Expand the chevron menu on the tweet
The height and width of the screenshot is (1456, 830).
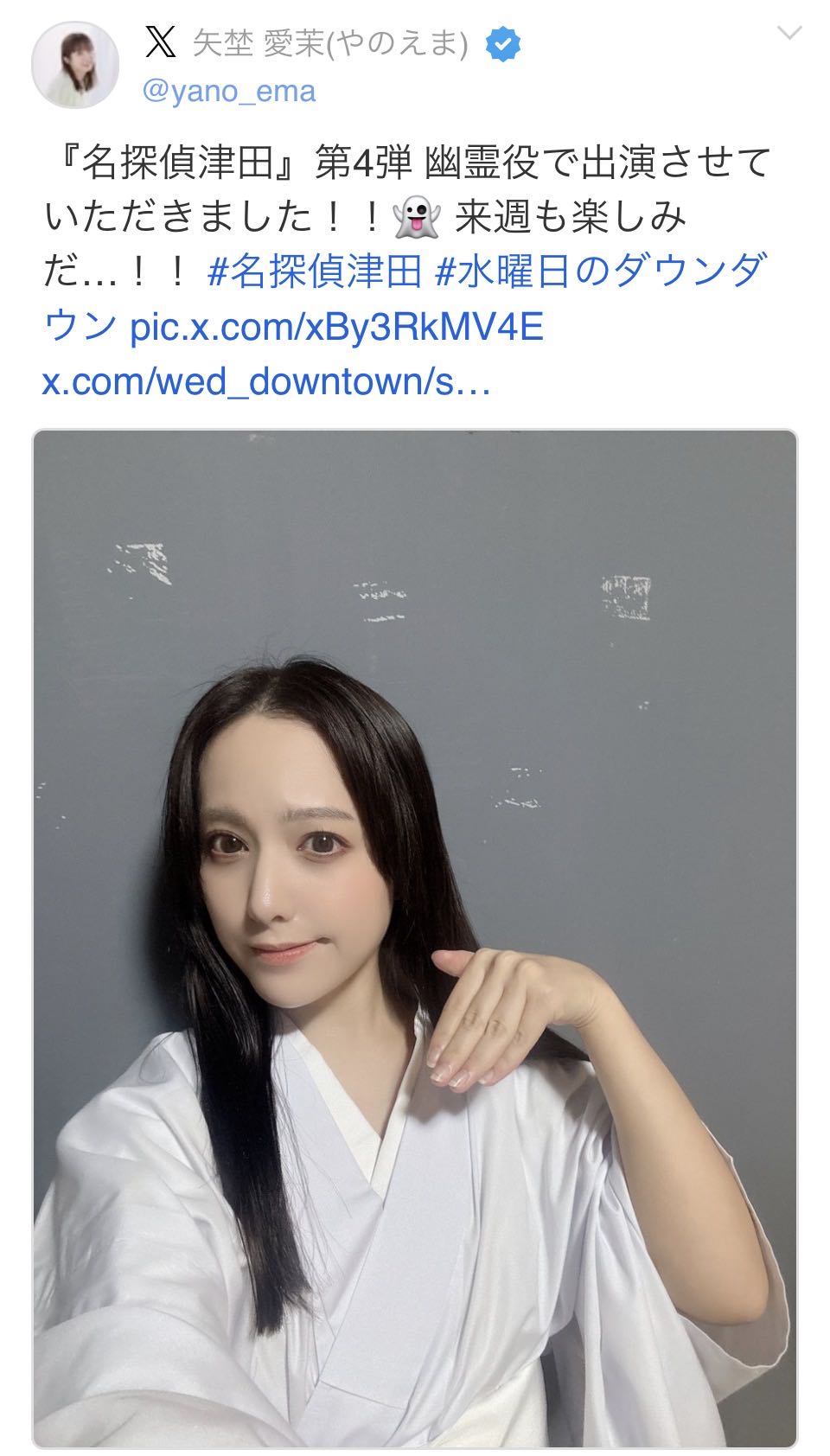coord(789,35)
